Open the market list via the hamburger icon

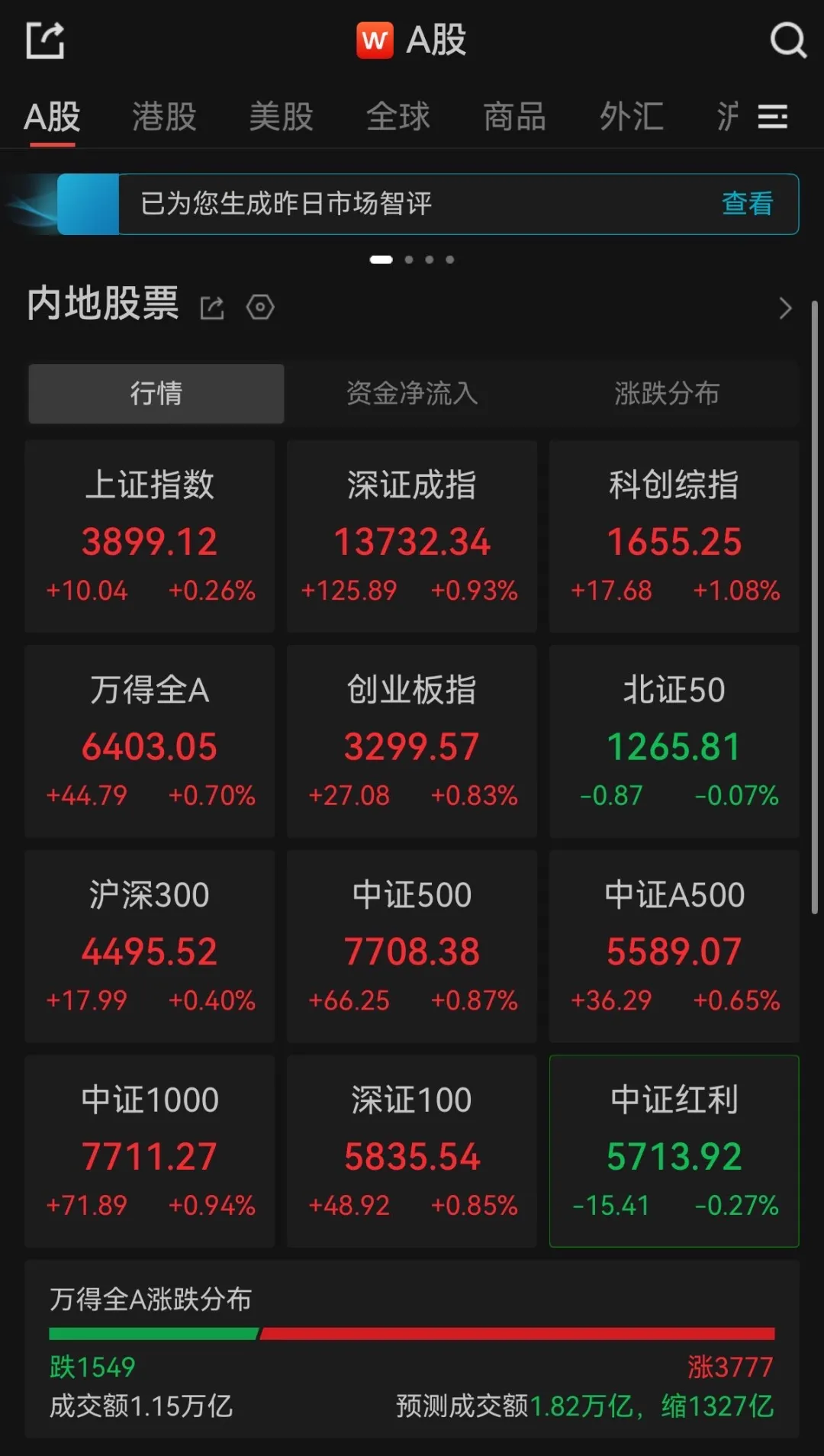click(x=773, y=116)
